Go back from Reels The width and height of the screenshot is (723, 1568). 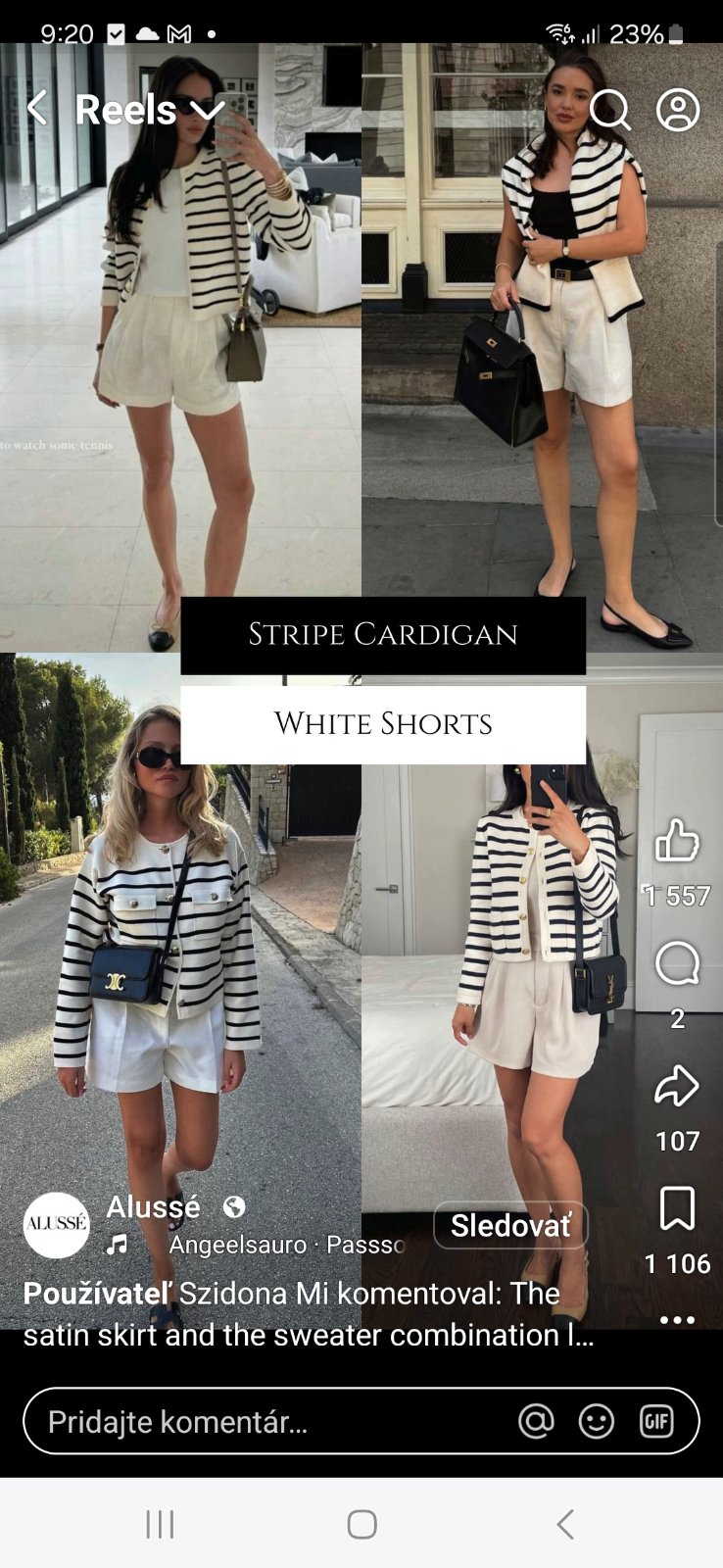(x=37, y=109)
